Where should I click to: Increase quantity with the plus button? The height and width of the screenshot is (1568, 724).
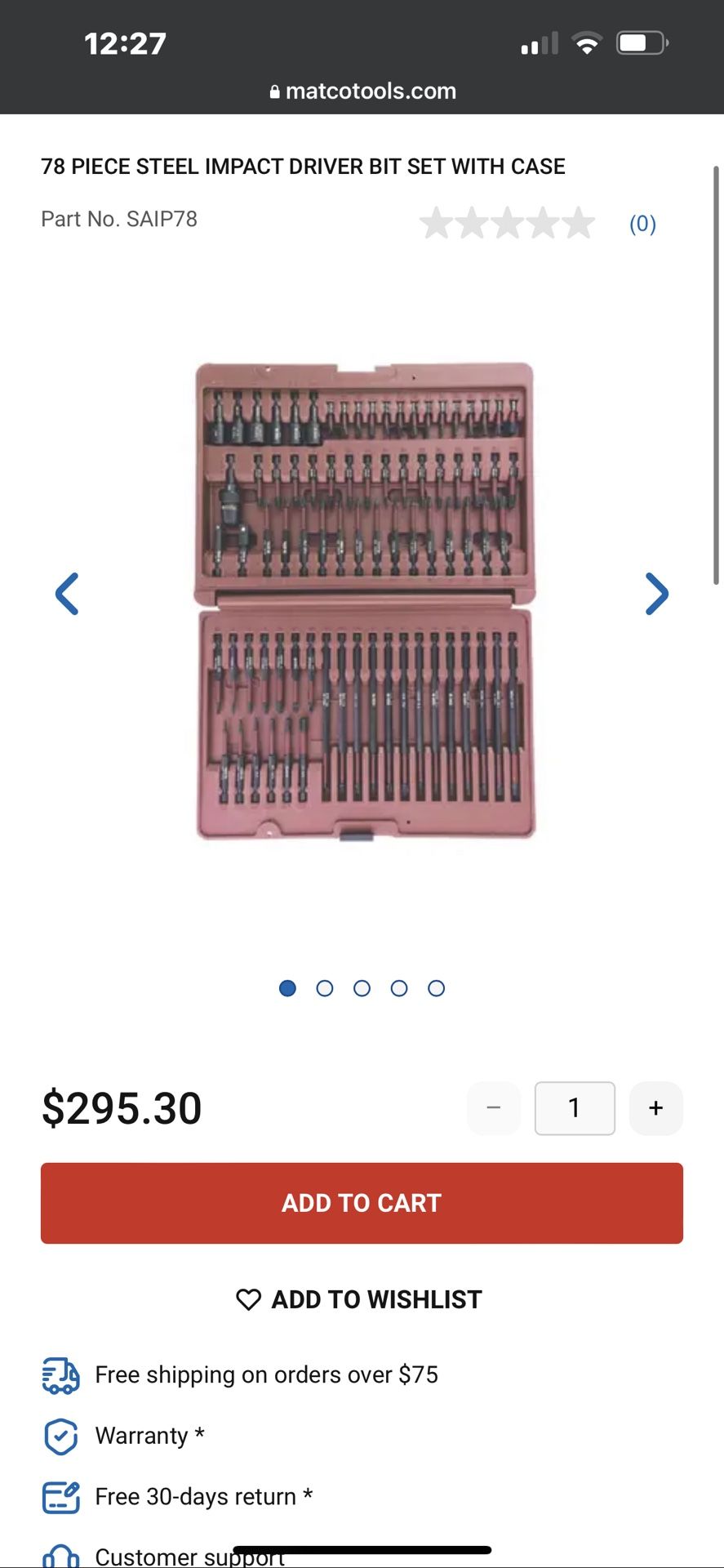pyautogui.click(x=656, y=1108)
